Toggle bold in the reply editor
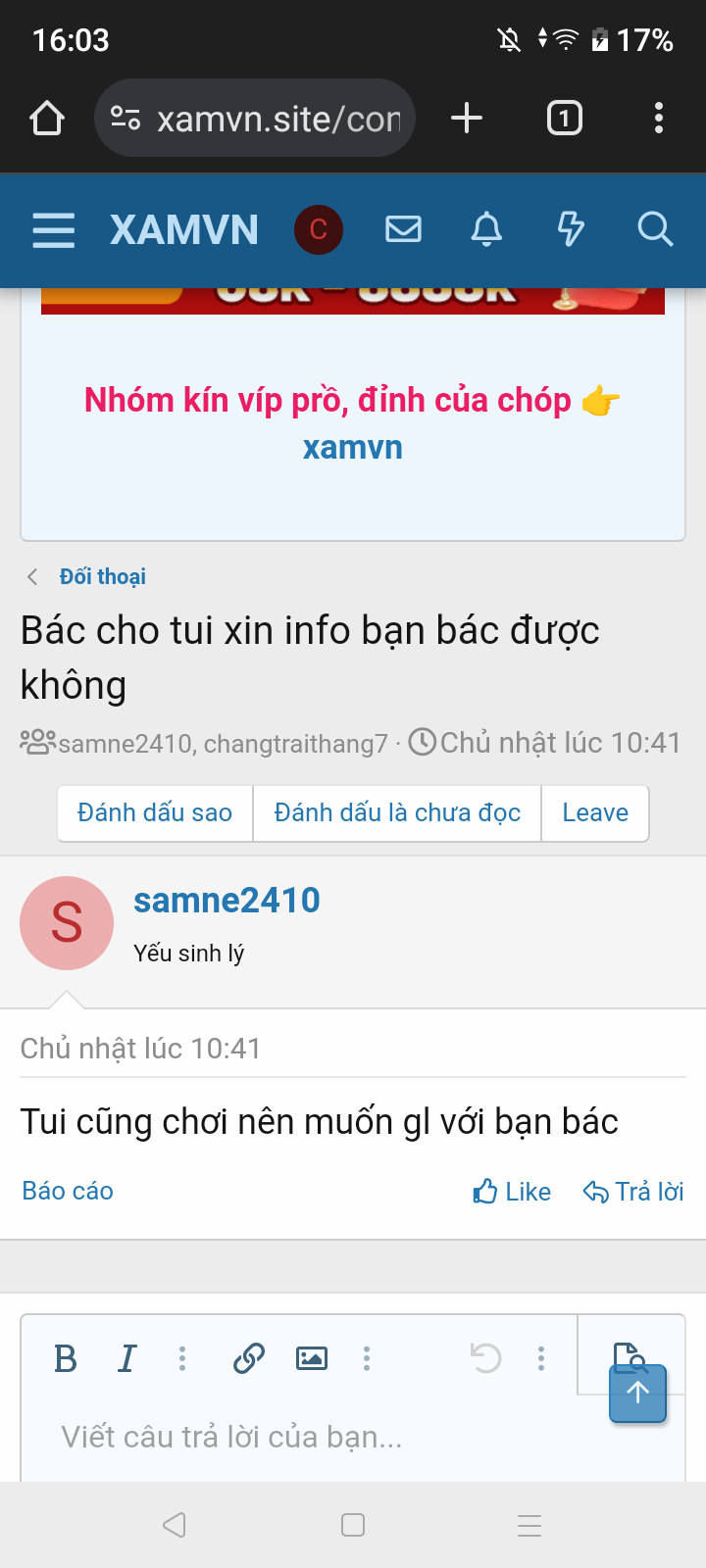The height and width of the screenshot is (1568, 706). click(66, 1358)
